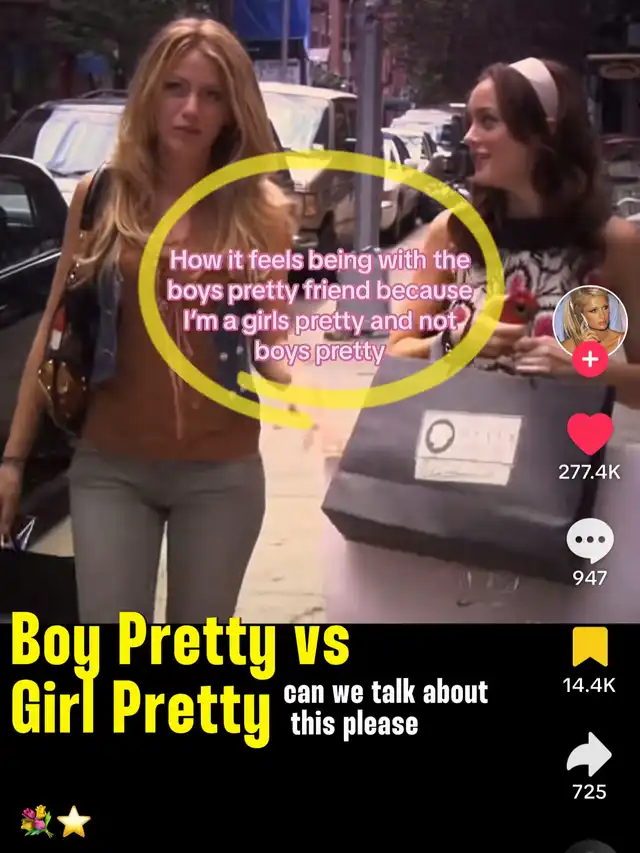Image resolution: width=640 pixels, height=853 pixels.
Task: Bookmark this video to favorites
Action: point(590,646)
